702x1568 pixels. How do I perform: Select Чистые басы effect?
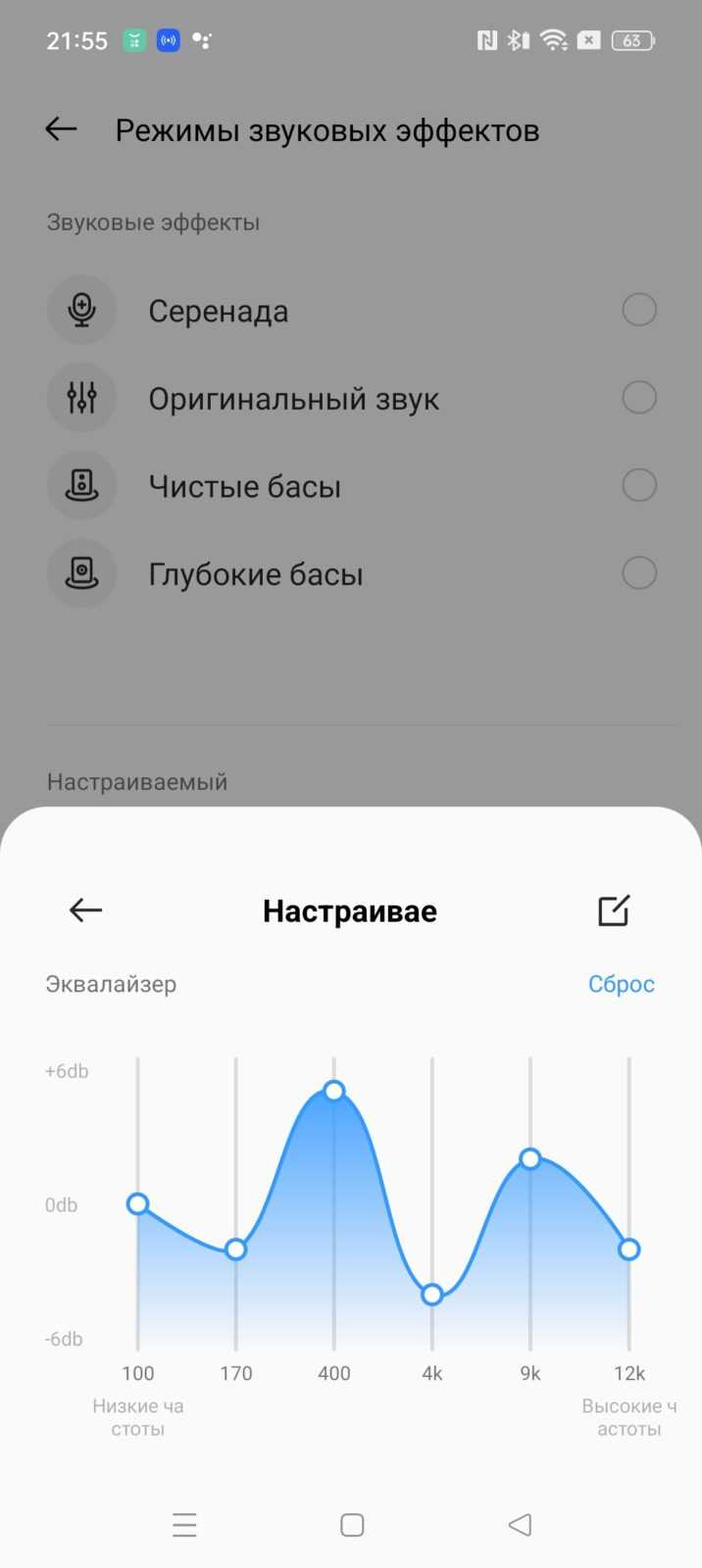coord(351,486)
